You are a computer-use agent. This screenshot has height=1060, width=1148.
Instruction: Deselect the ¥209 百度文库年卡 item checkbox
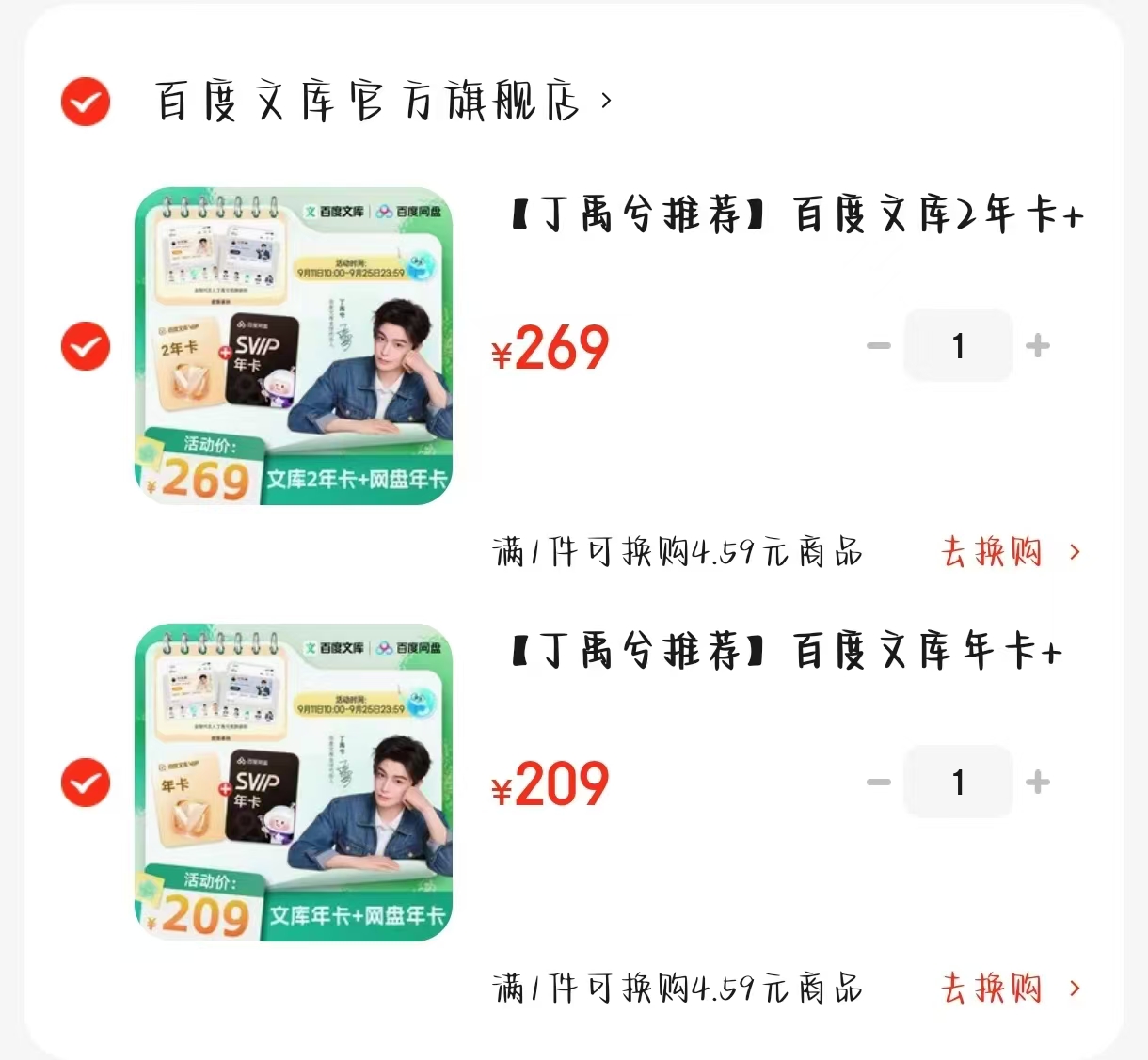(x=86, y=783)
